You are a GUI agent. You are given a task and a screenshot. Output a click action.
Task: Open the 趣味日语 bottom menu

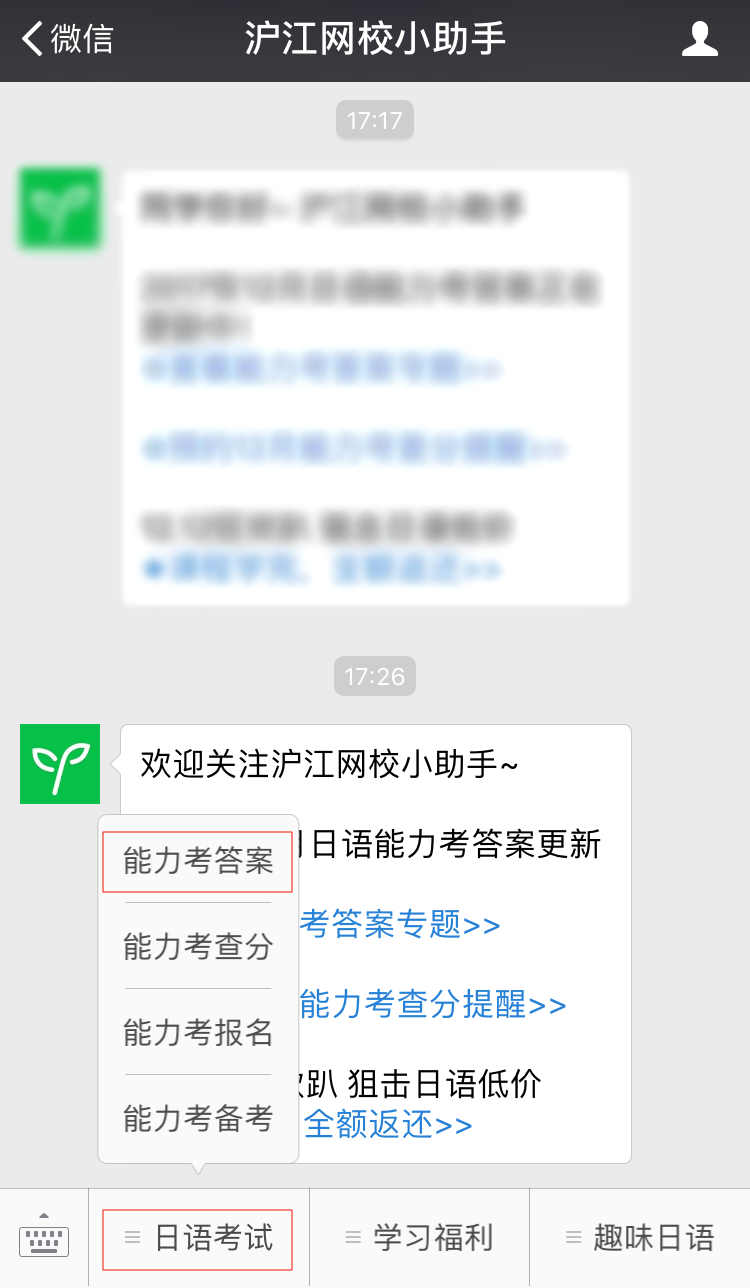(x=640, y=1238)
